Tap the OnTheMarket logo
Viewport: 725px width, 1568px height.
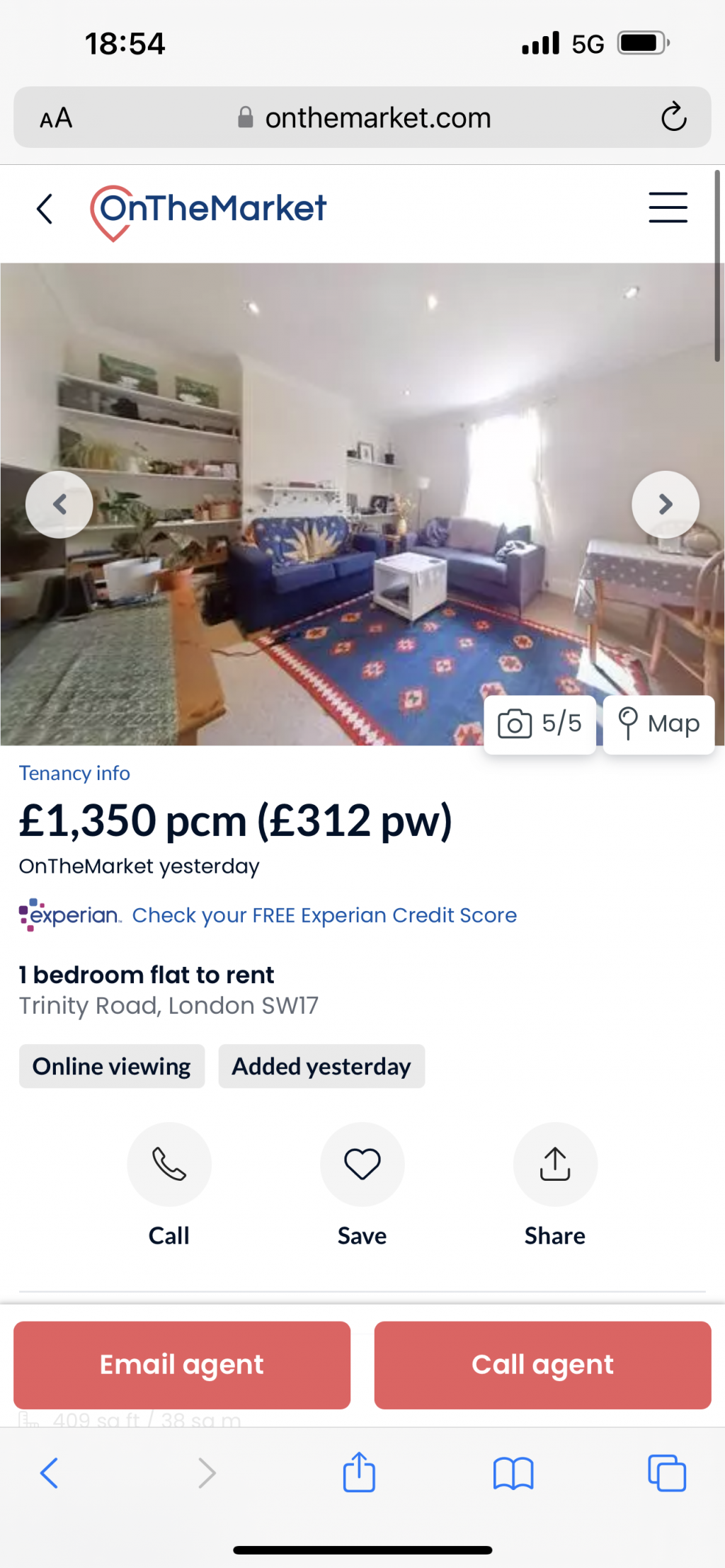(209, 210)
